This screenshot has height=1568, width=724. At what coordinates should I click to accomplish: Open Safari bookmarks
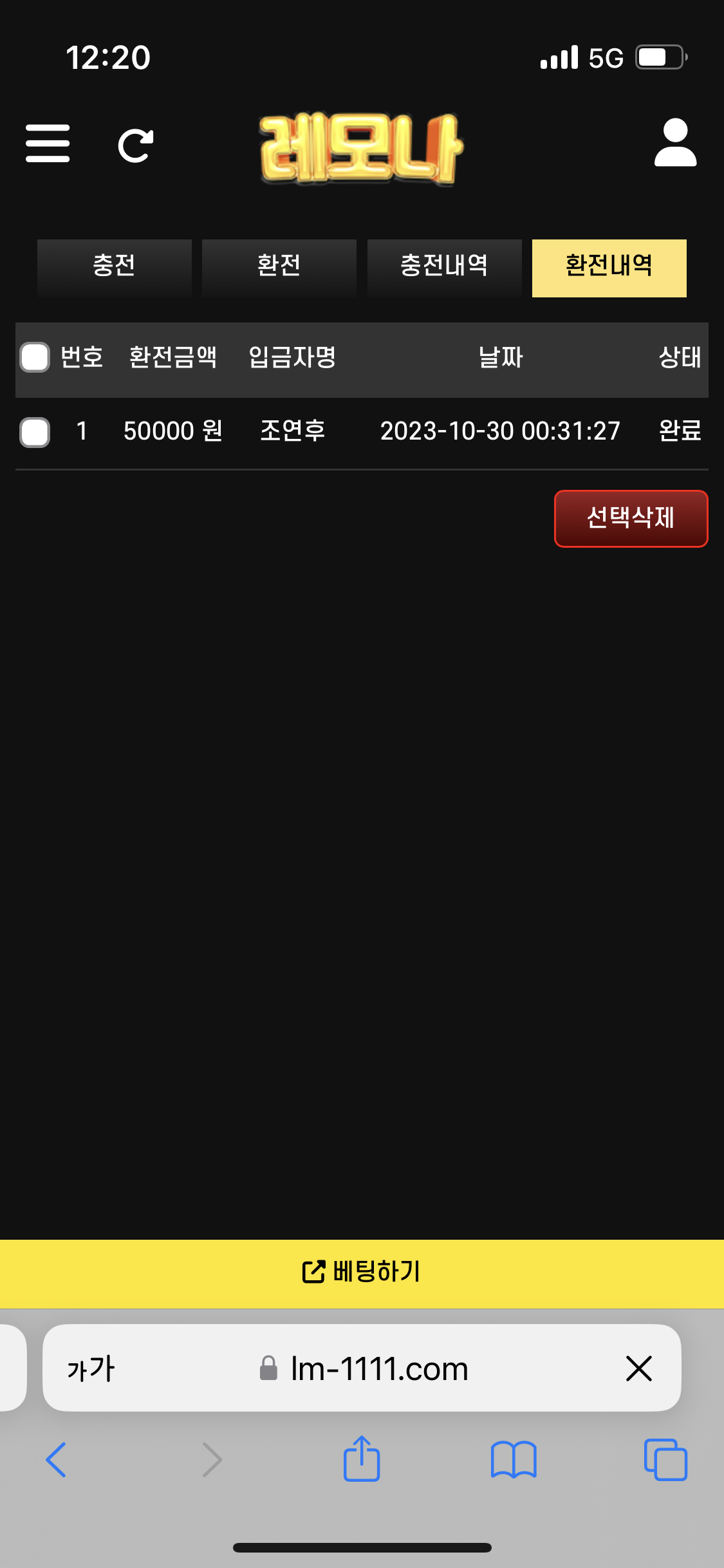point(513,1459)
